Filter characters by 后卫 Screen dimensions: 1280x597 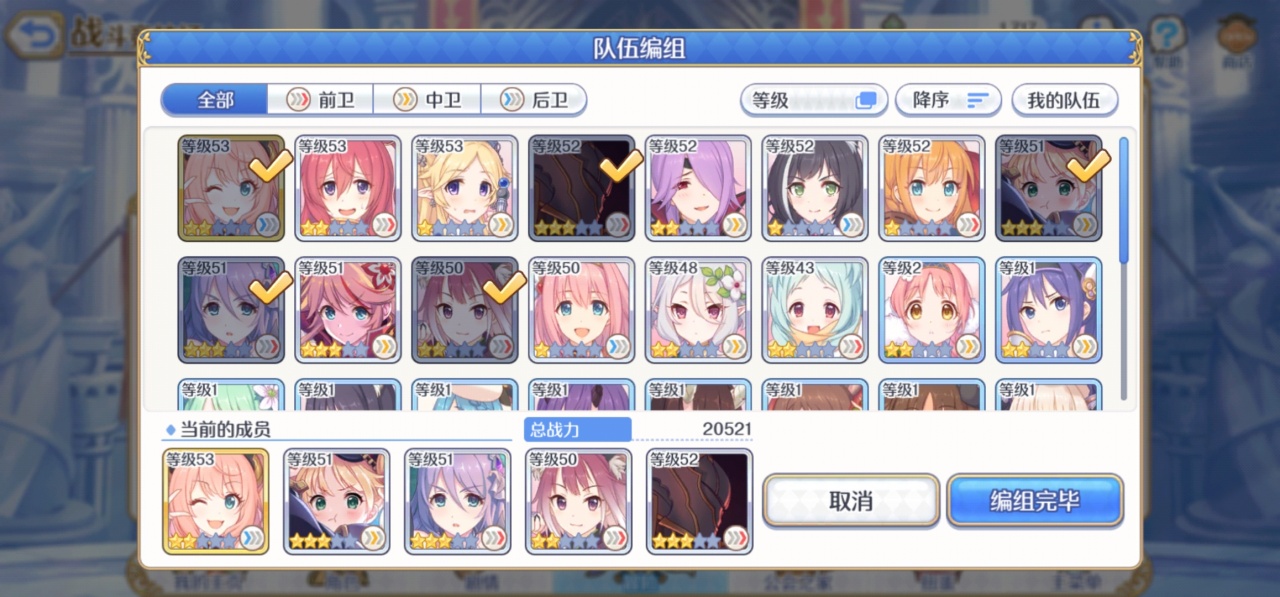534,100
